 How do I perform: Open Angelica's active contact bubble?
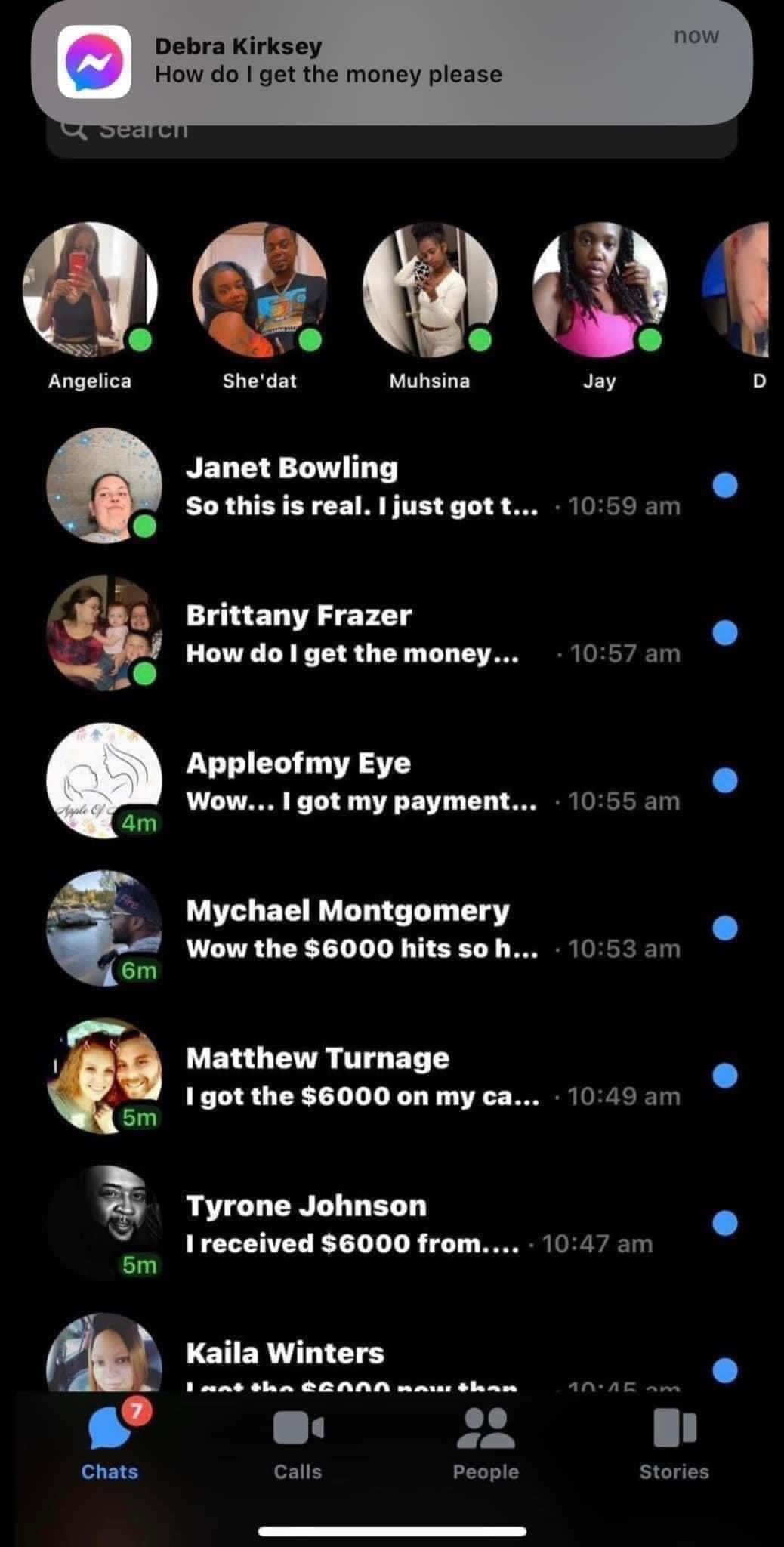click(90, 289)
